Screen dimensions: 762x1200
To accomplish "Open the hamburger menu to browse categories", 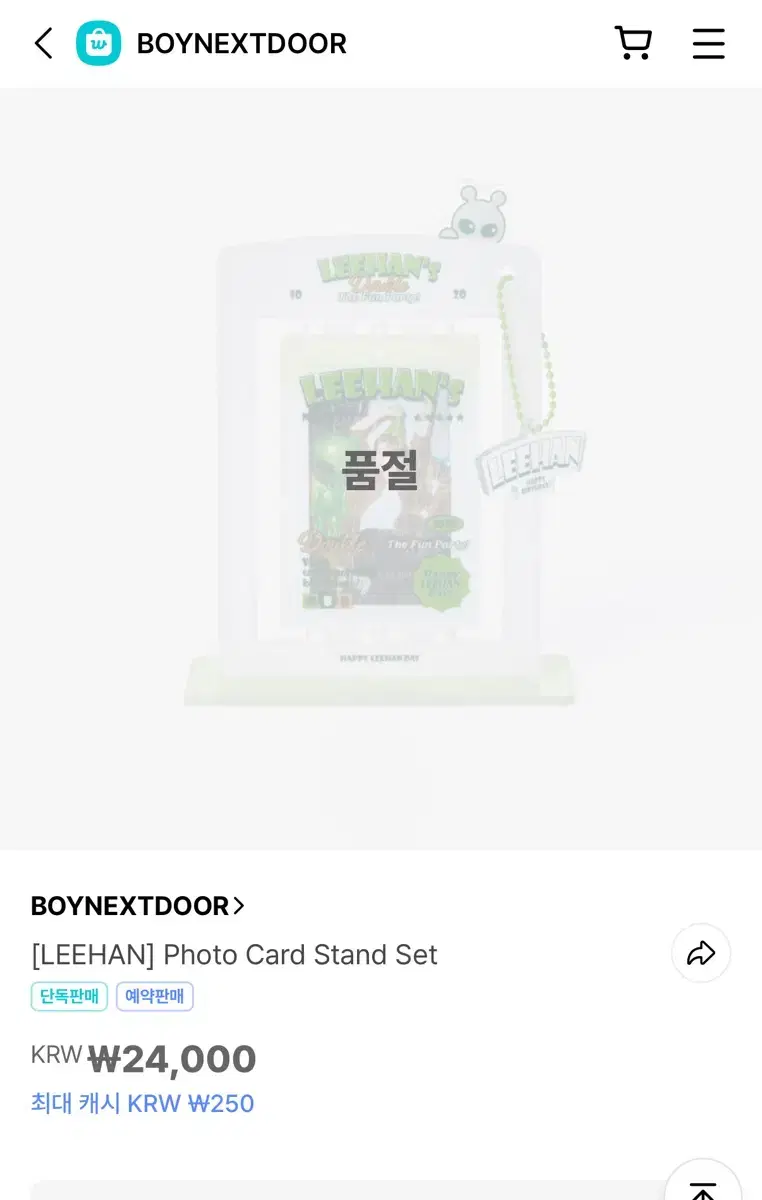I will tap(708, 43).
